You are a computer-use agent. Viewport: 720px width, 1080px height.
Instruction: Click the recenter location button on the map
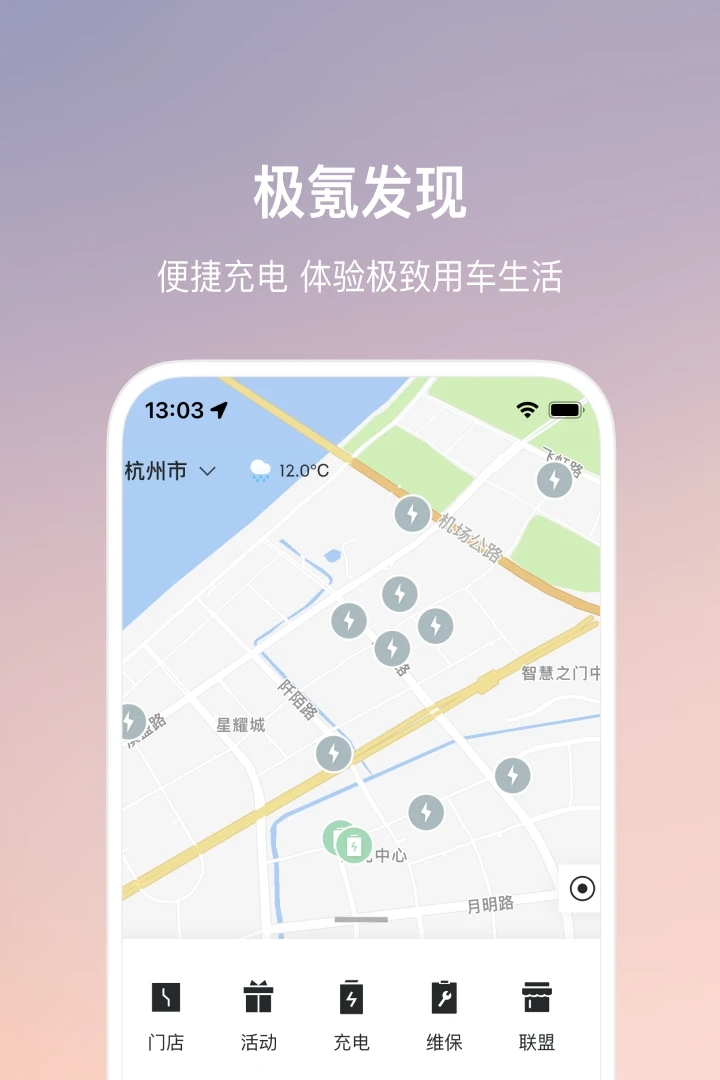[584, 886]
